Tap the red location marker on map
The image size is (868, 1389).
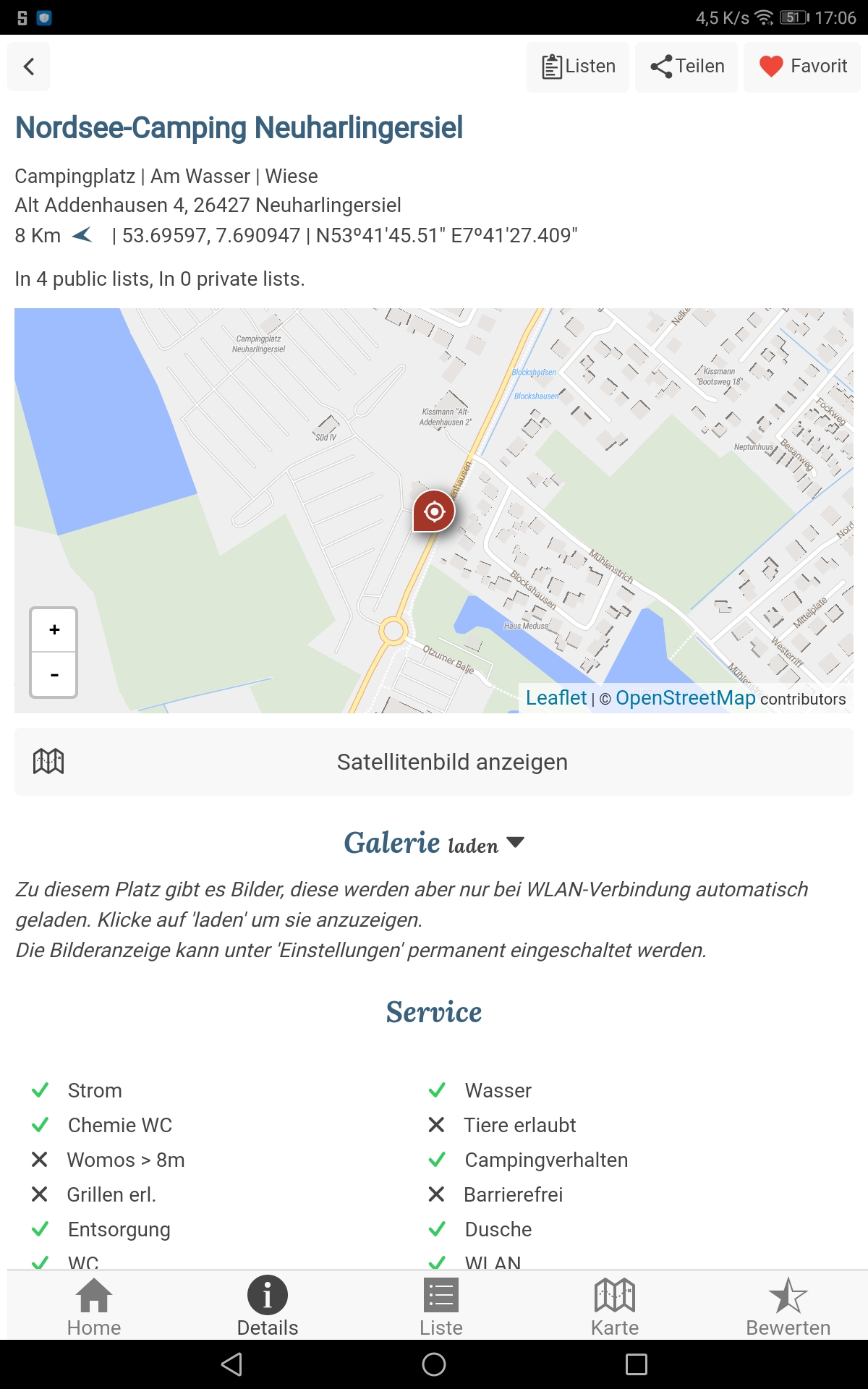434,511
